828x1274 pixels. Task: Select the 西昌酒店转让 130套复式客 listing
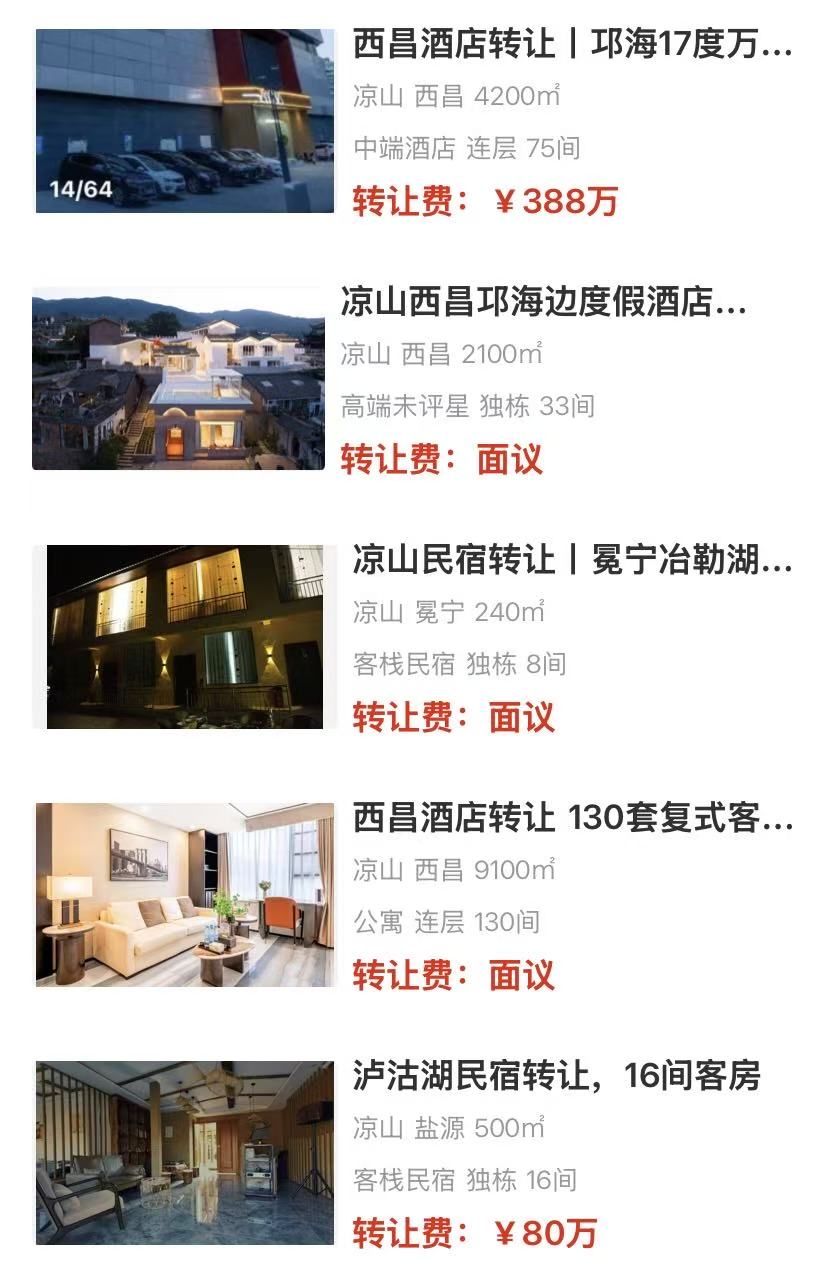click(572, 819)
